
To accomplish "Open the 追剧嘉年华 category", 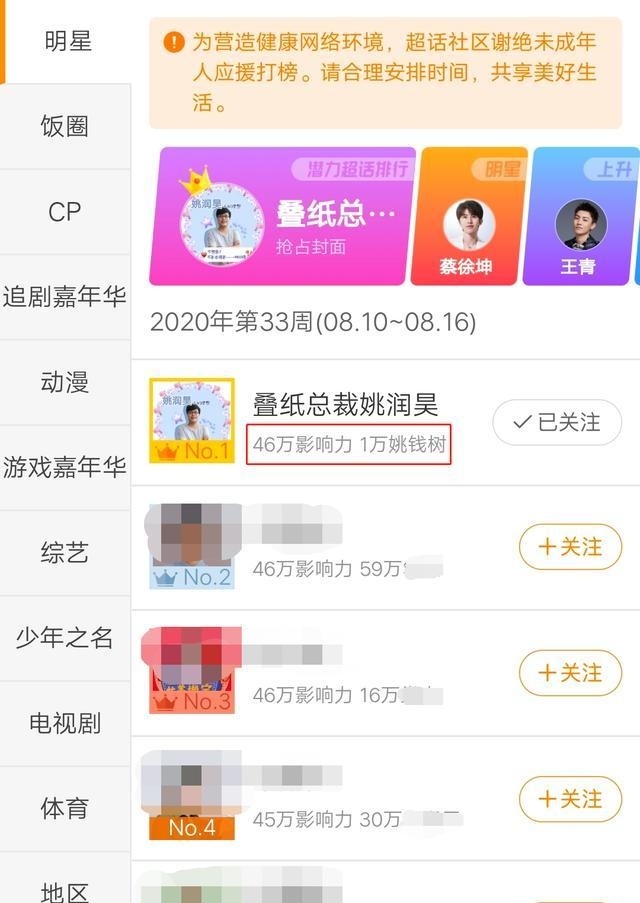I will 65,297.
